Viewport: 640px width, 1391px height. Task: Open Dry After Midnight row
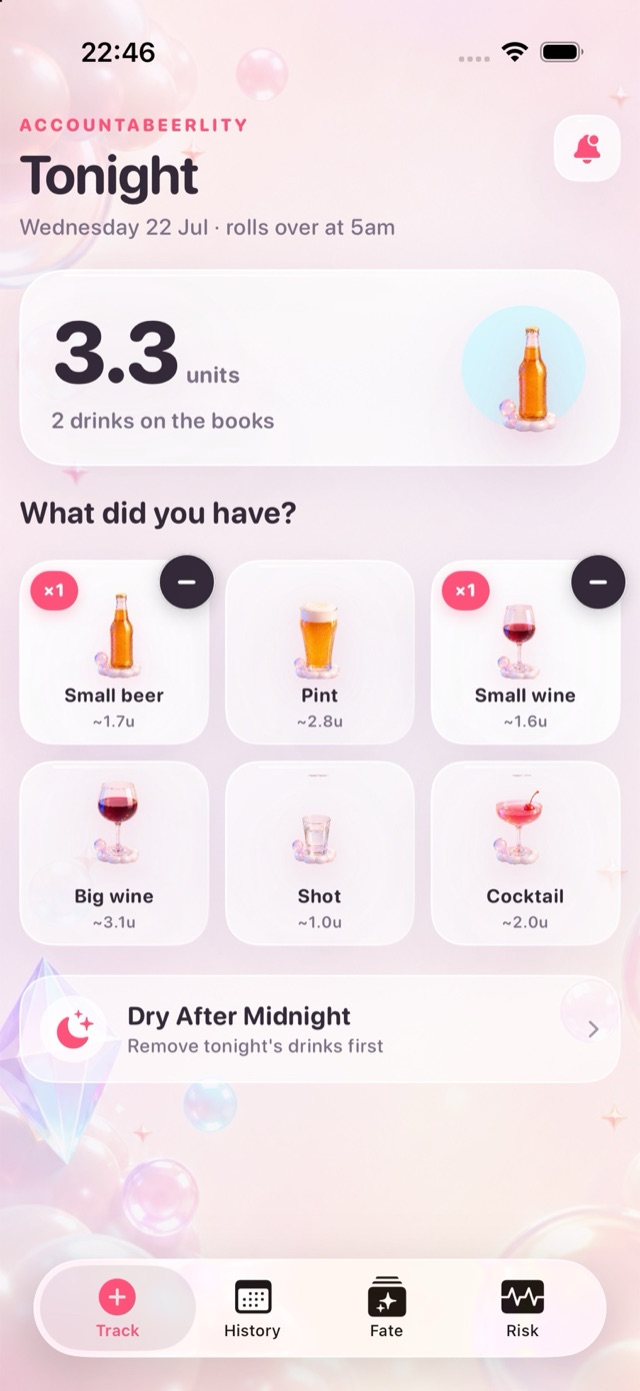tap(320, 1029)
